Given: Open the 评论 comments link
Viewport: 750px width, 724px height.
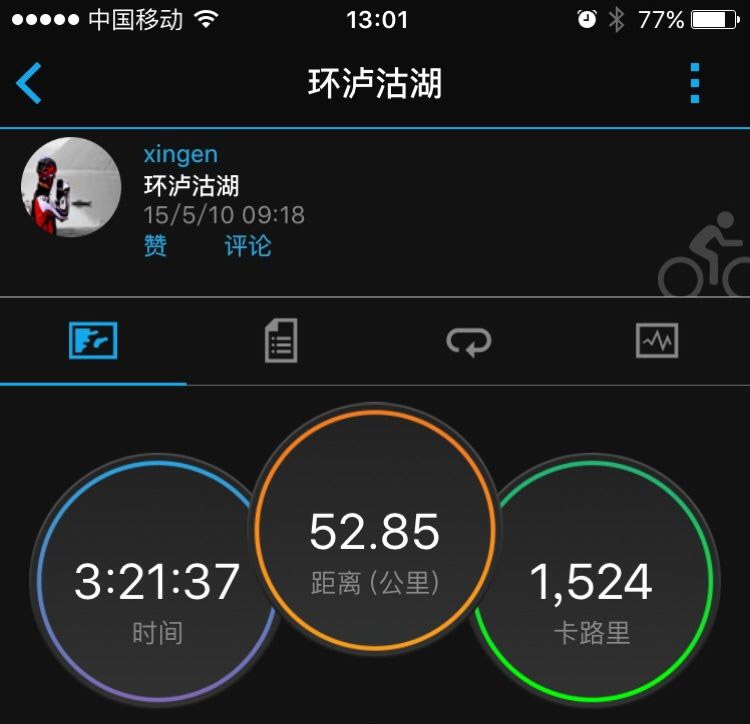Looking at the screenshot, I should (247, 245).
